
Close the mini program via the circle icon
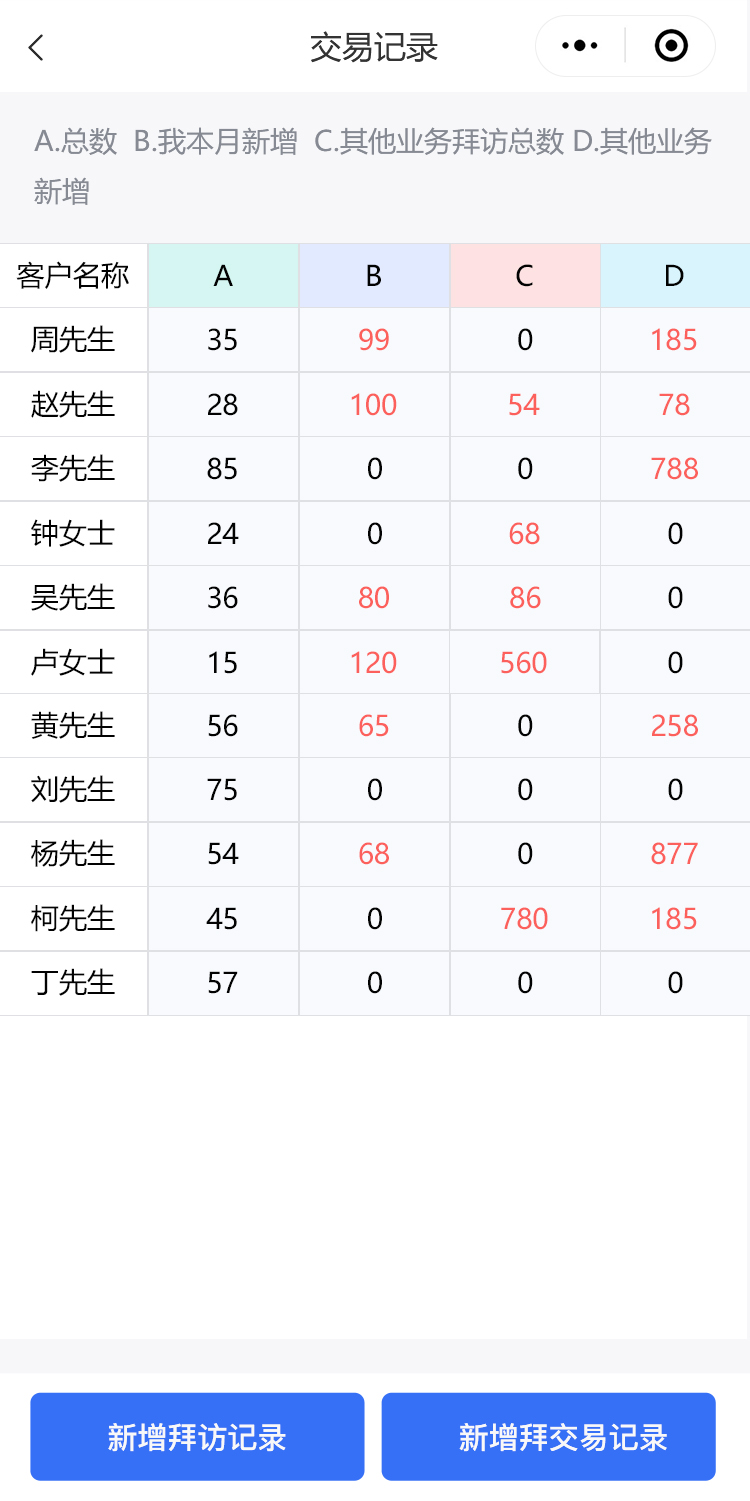[671, 46]
